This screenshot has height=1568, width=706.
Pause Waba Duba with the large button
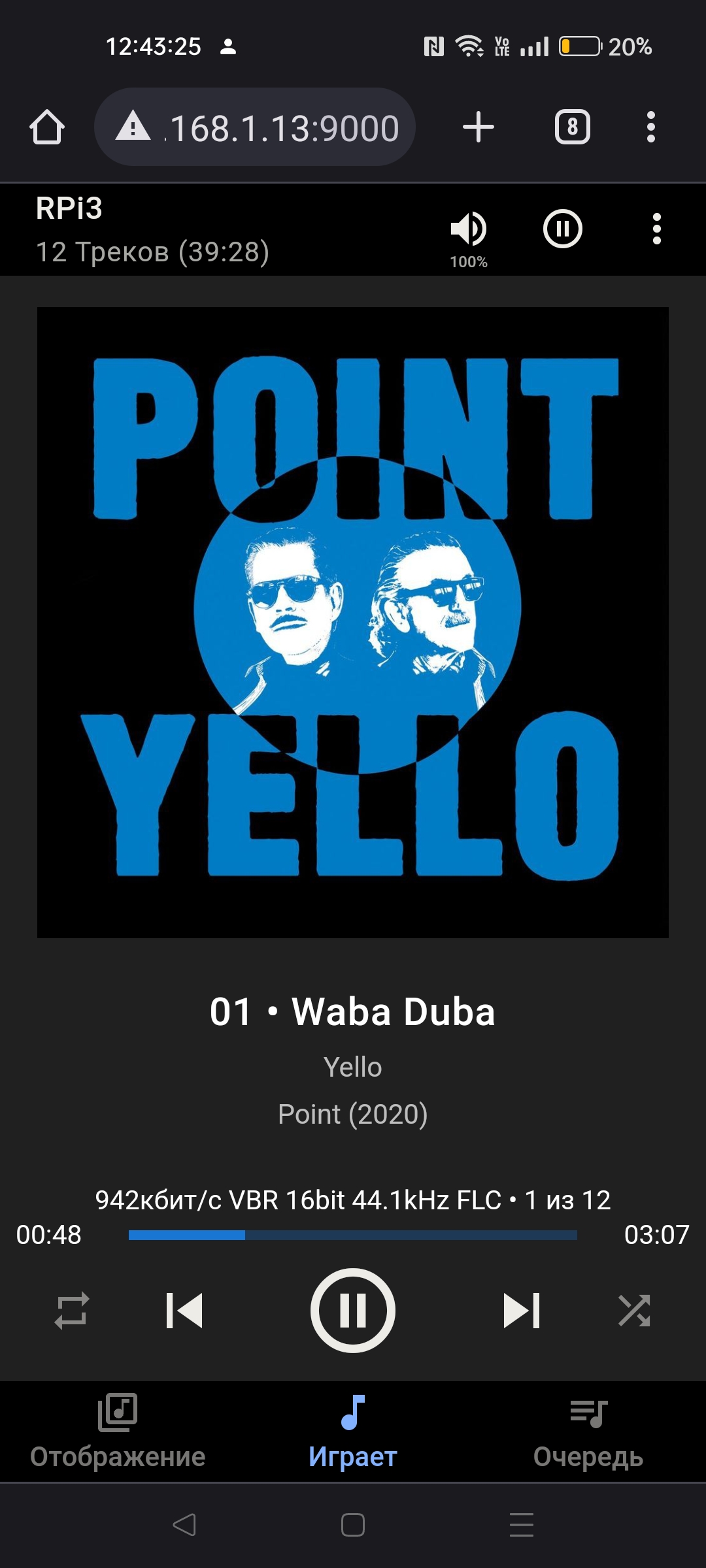353,1311
